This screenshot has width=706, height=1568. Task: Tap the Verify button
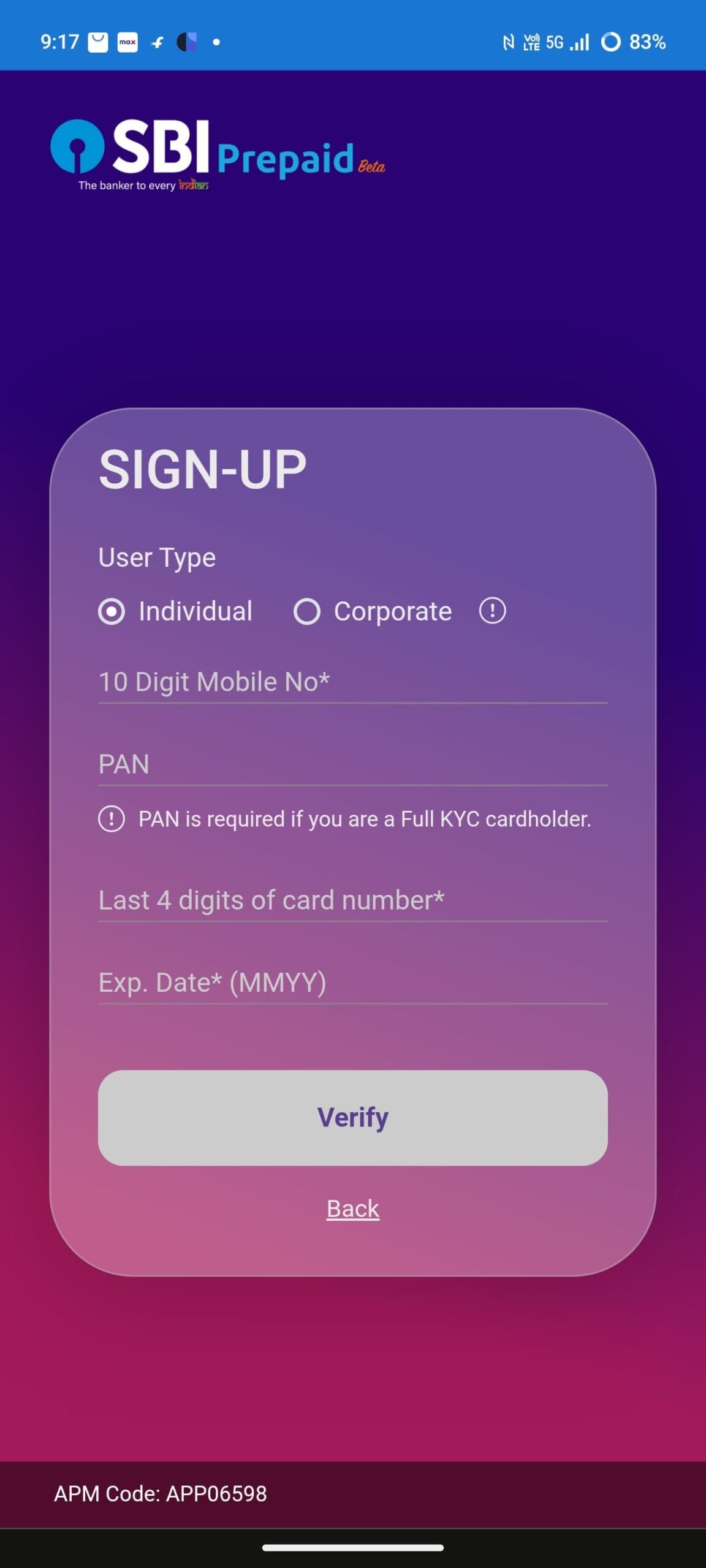click(352, 1118)
